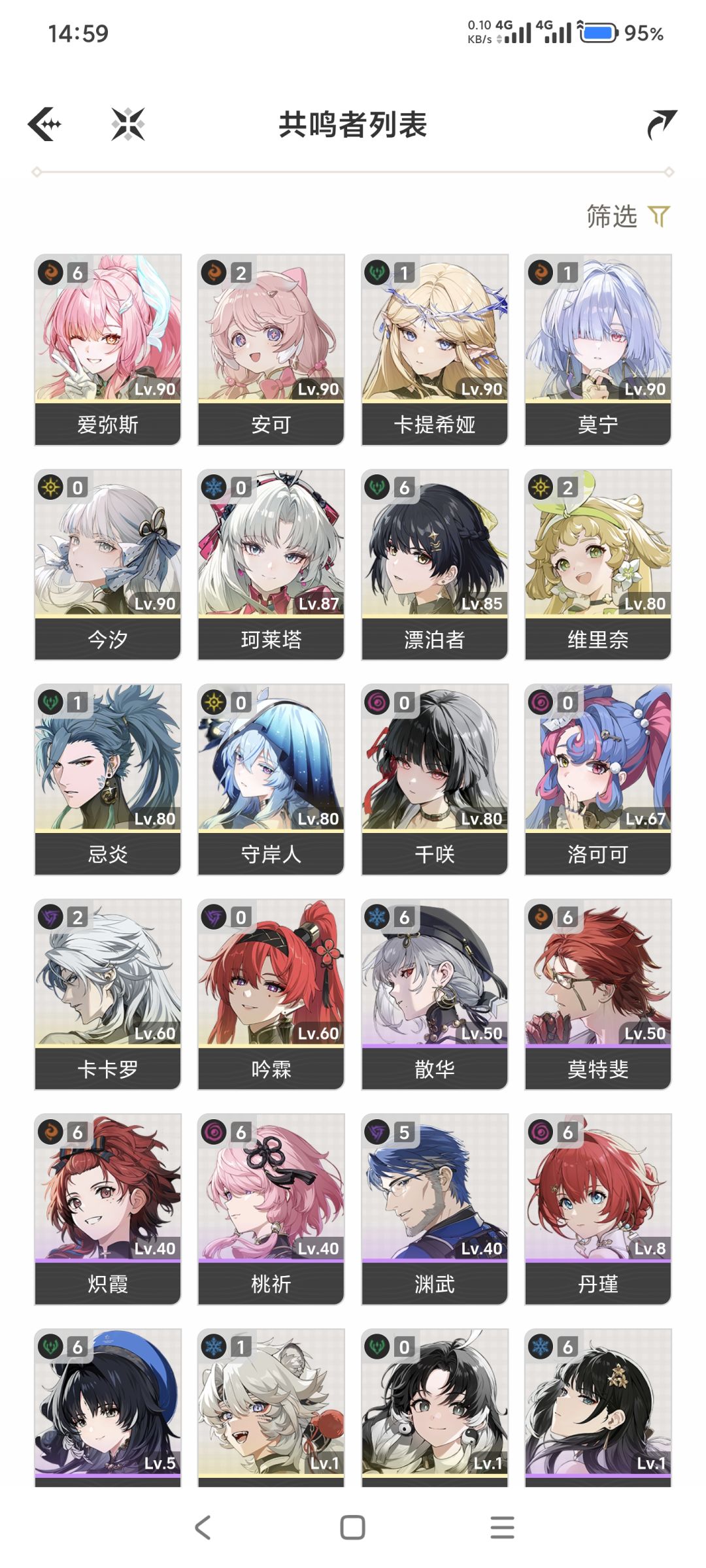The image size is (706, 1568).
Task: Select the 散华 resonator card
Action: pos(435,994)
